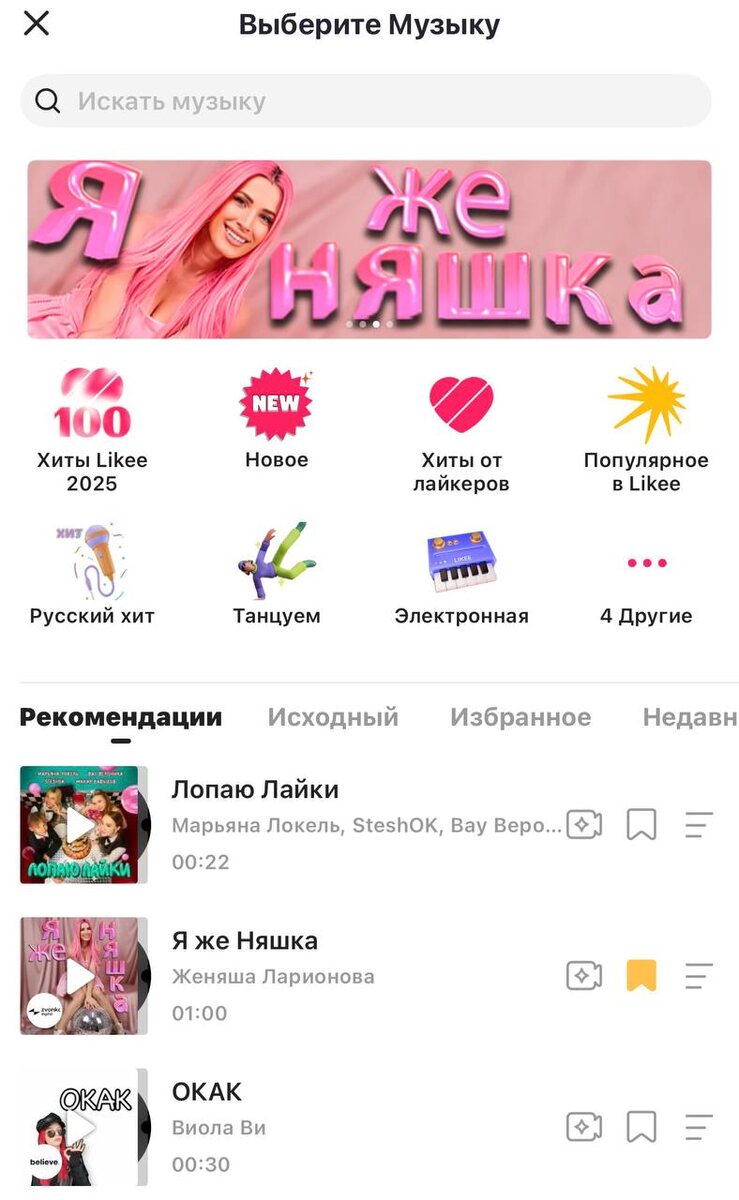Viewport: 739px width, 1200px height.
Task: Bookmark the Лопаю Лайки track
Action: point(641,825)
